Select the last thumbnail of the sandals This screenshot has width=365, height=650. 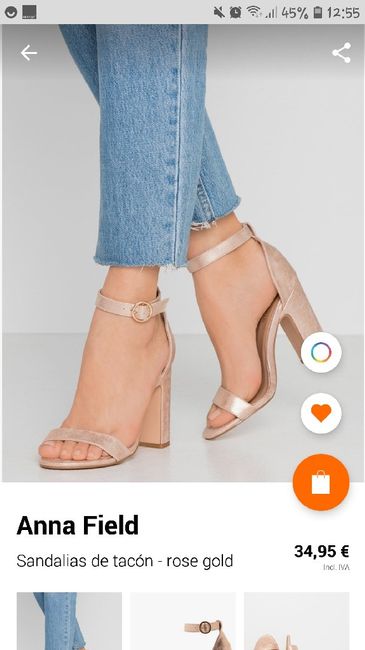(x=297, y=621)
